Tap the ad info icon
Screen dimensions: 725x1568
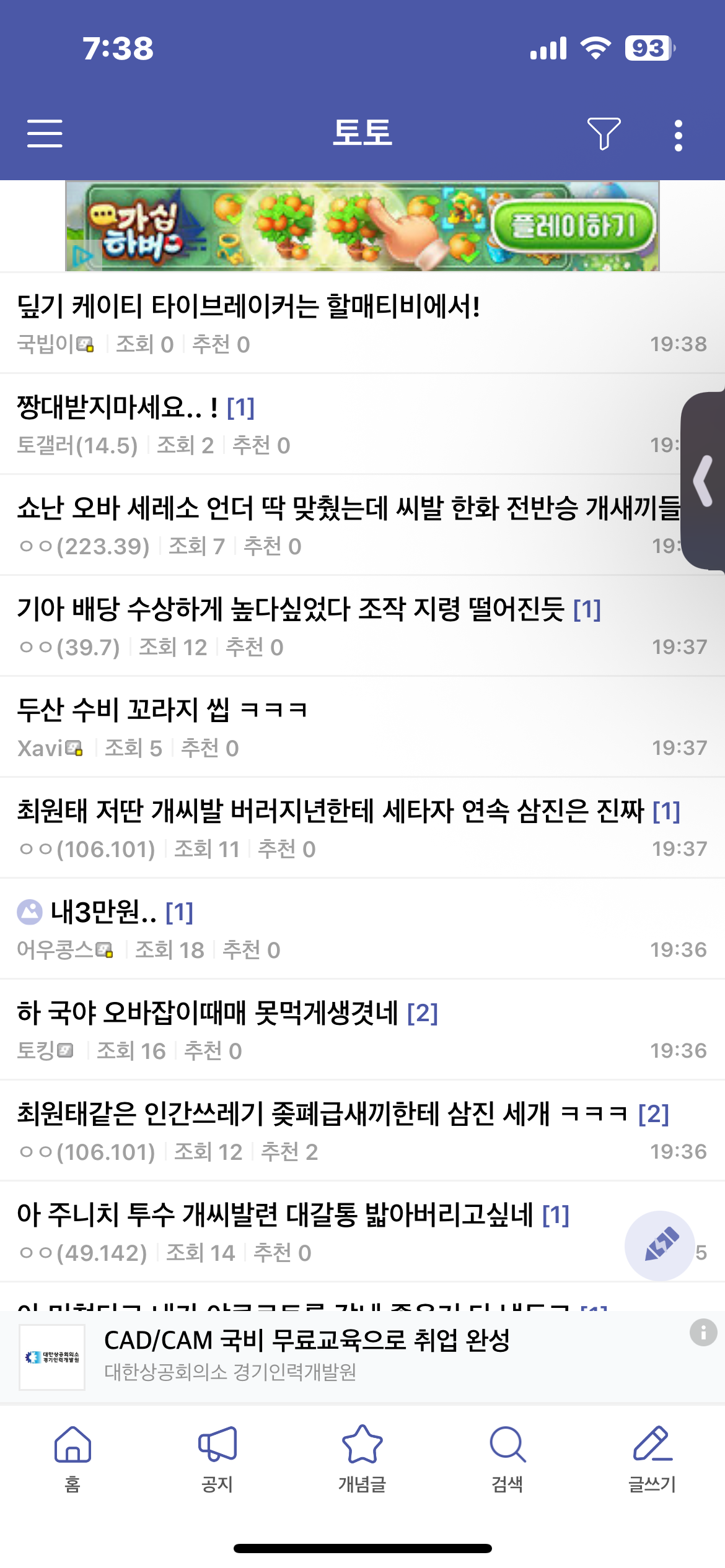click(703, 1332)
